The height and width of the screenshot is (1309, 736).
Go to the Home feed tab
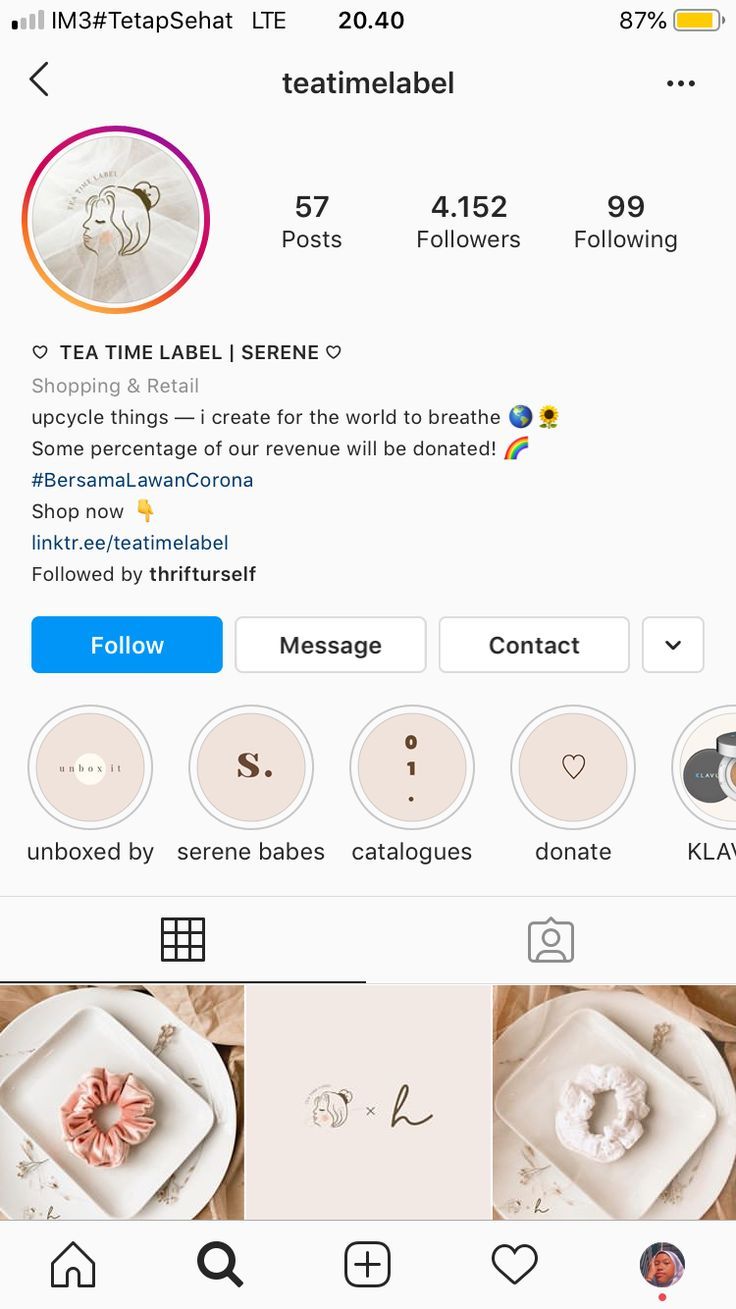click(73, 1265)
